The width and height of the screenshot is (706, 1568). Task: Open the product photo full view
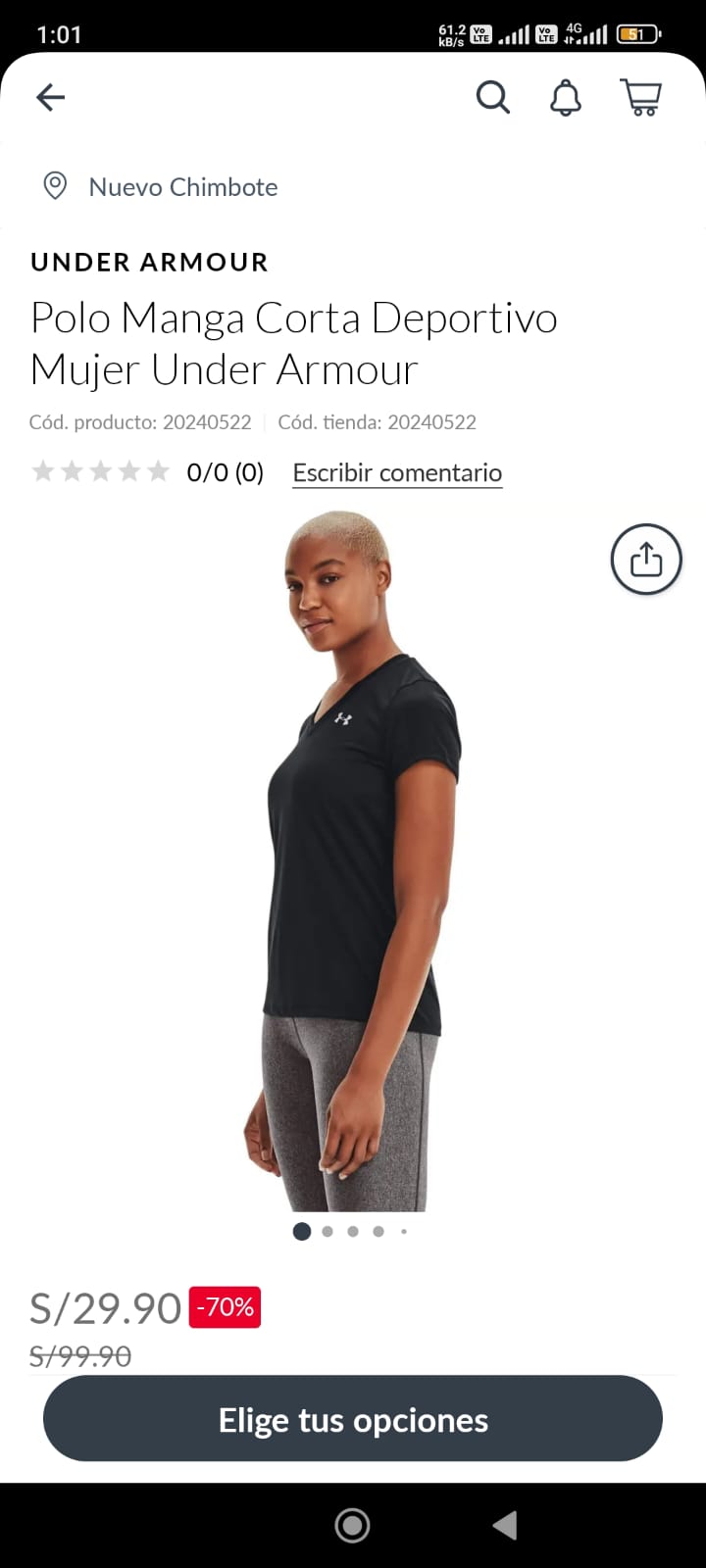pyautogui.click(x=353, y=862)
